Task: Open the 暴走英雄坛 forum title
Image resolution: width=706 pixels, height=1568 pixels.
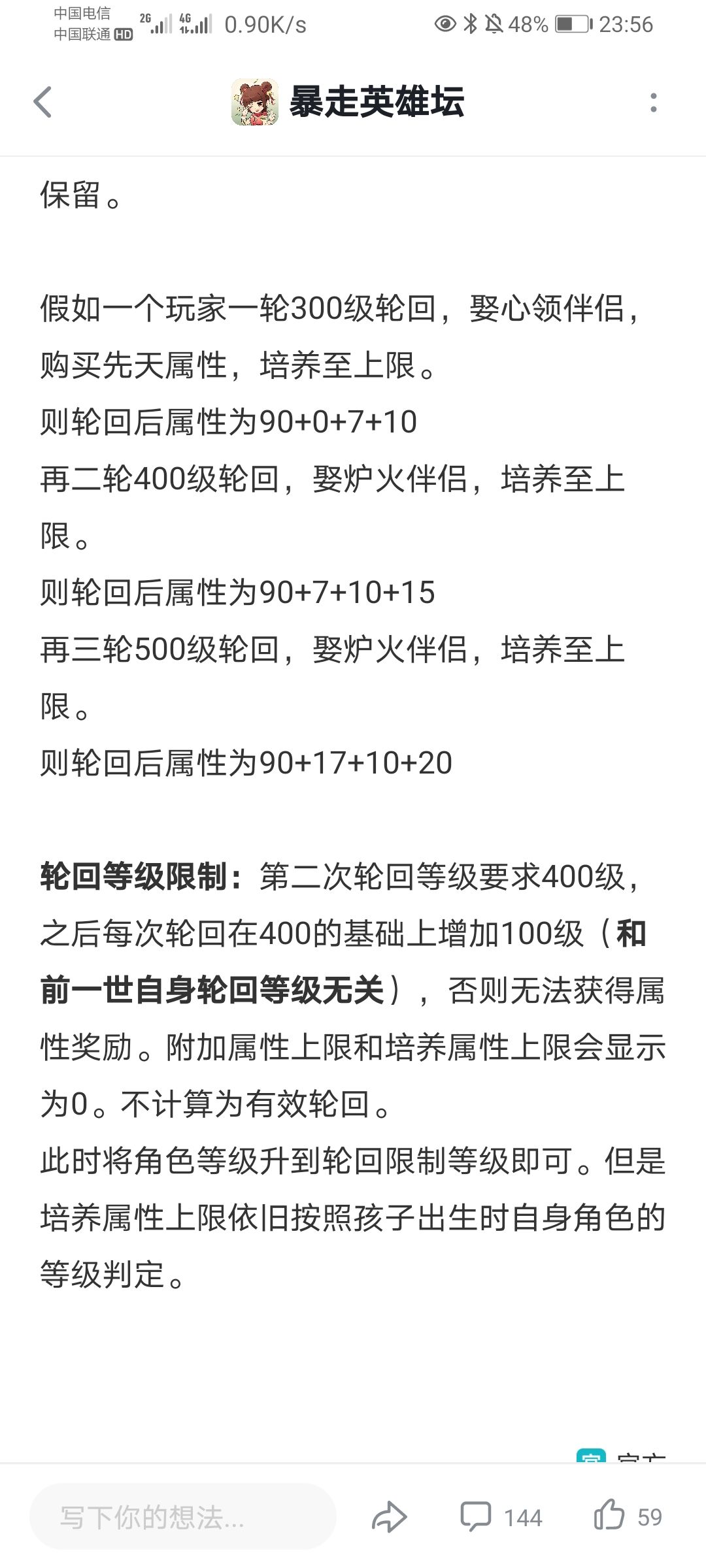Action: click(377, 103)
